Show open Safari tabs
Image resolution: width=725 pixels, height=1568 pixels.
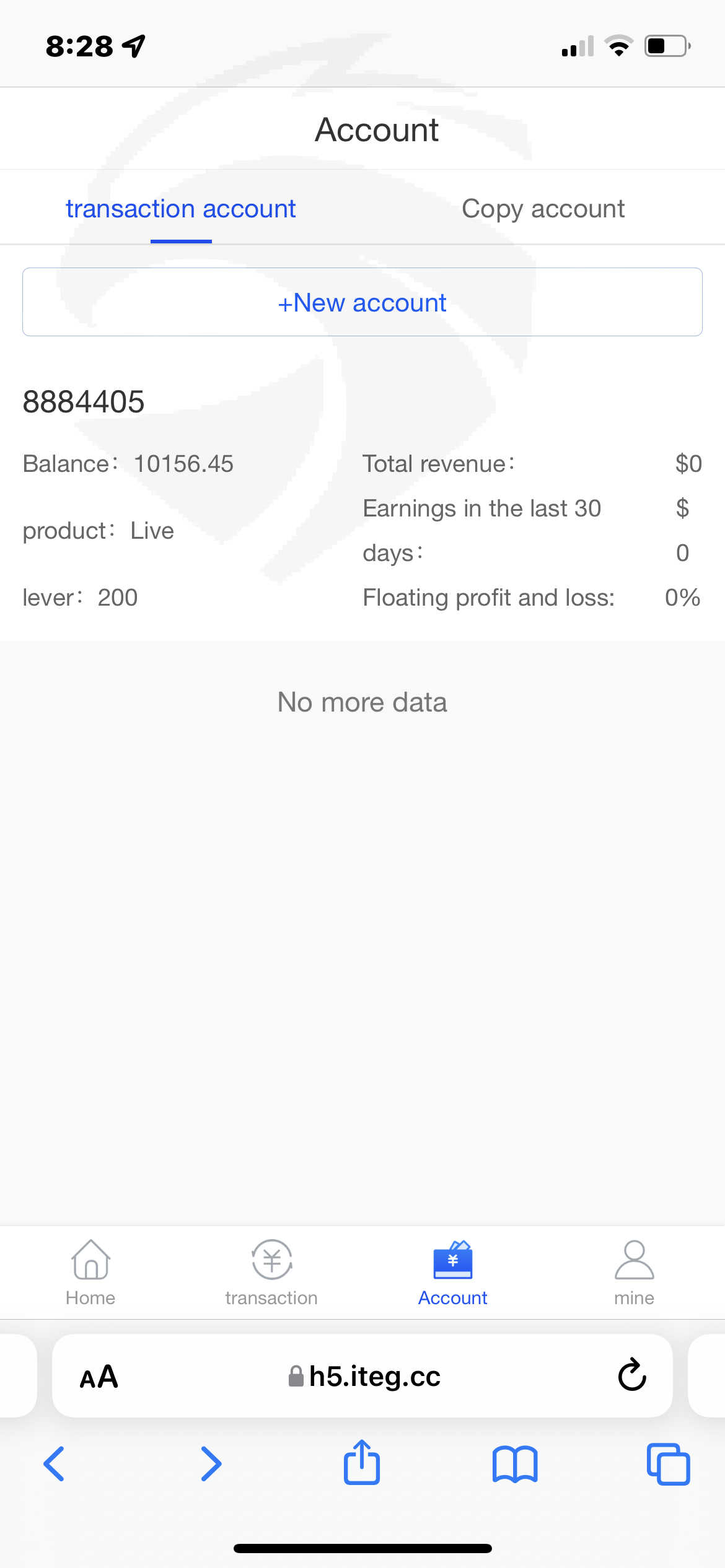pyautogui.click(x=668, y=1464)
